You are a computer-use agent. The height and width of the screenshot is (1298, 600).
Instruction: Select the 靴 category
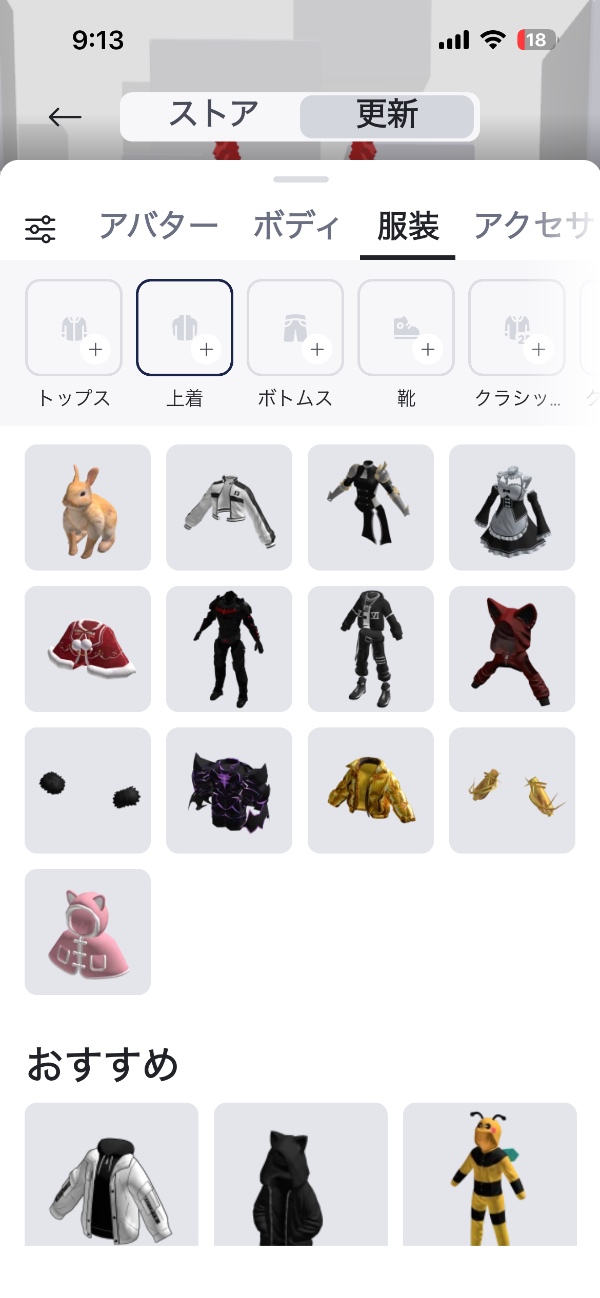pyautogui.click(x=406, y=327)
